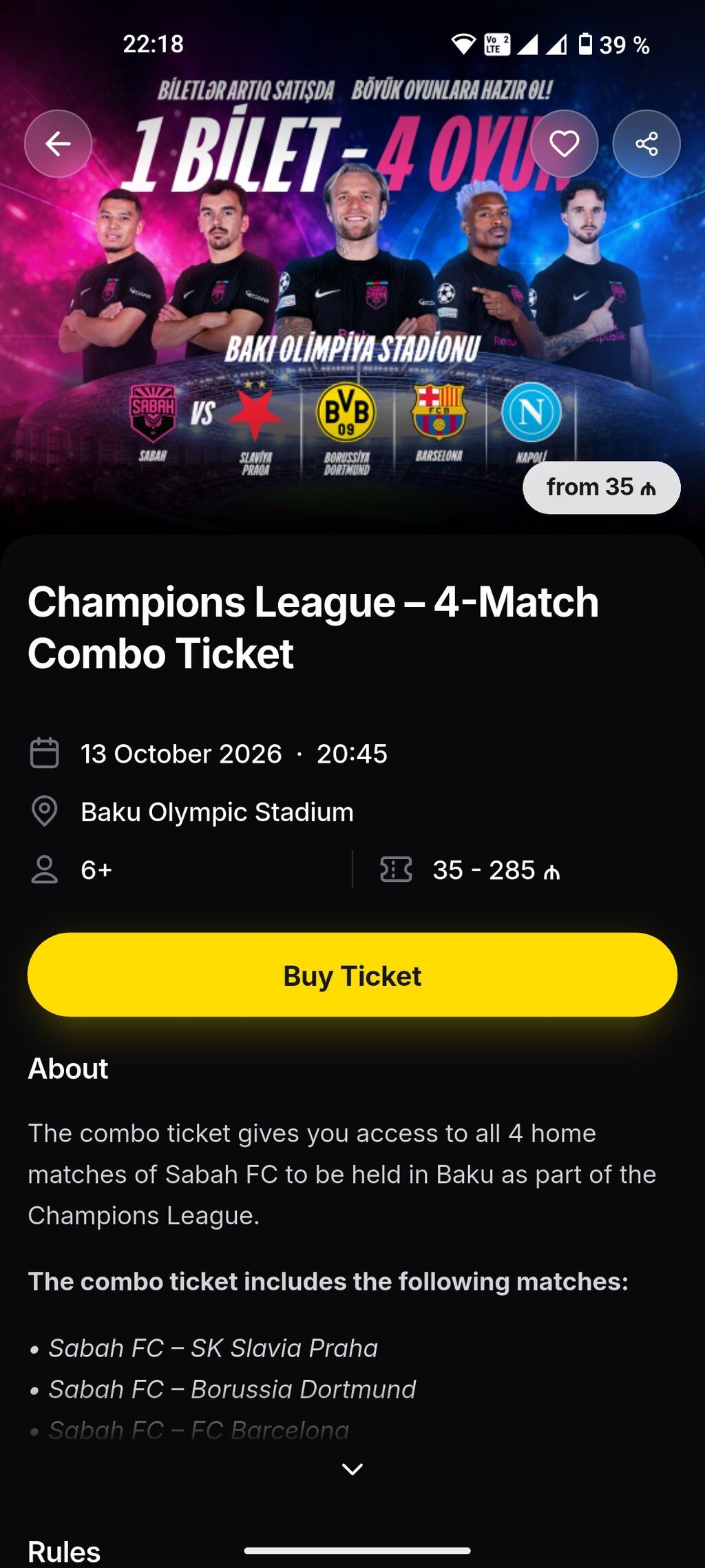Share the combo ticket event
This screenshot has width=705, height=1568.
point(646,144)
